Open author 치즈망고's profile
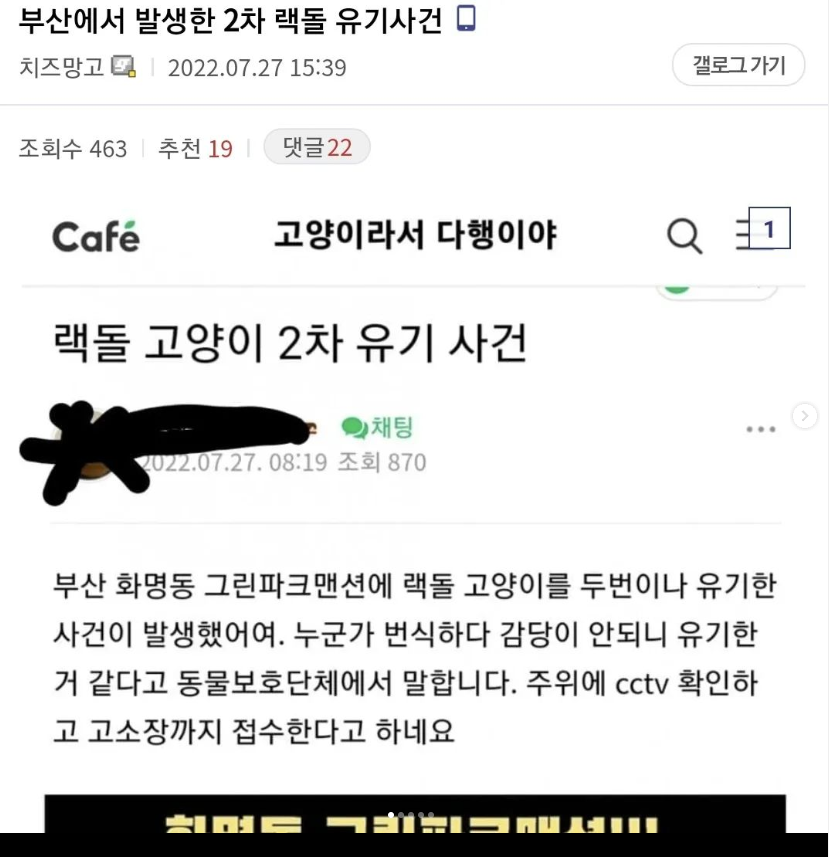 61,67
